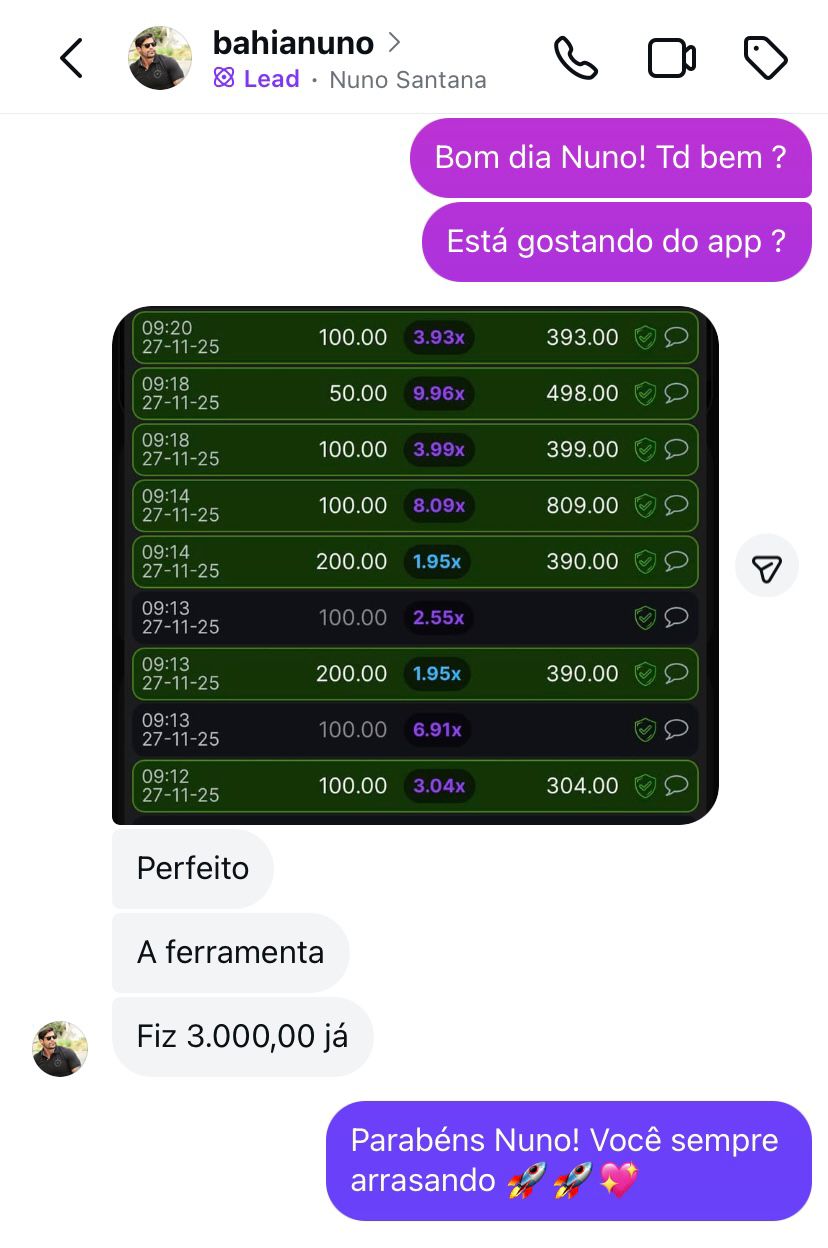The height and width of the screenshot is (1248, 828).
Task: Open the label tag options
Action: (766, 59)
